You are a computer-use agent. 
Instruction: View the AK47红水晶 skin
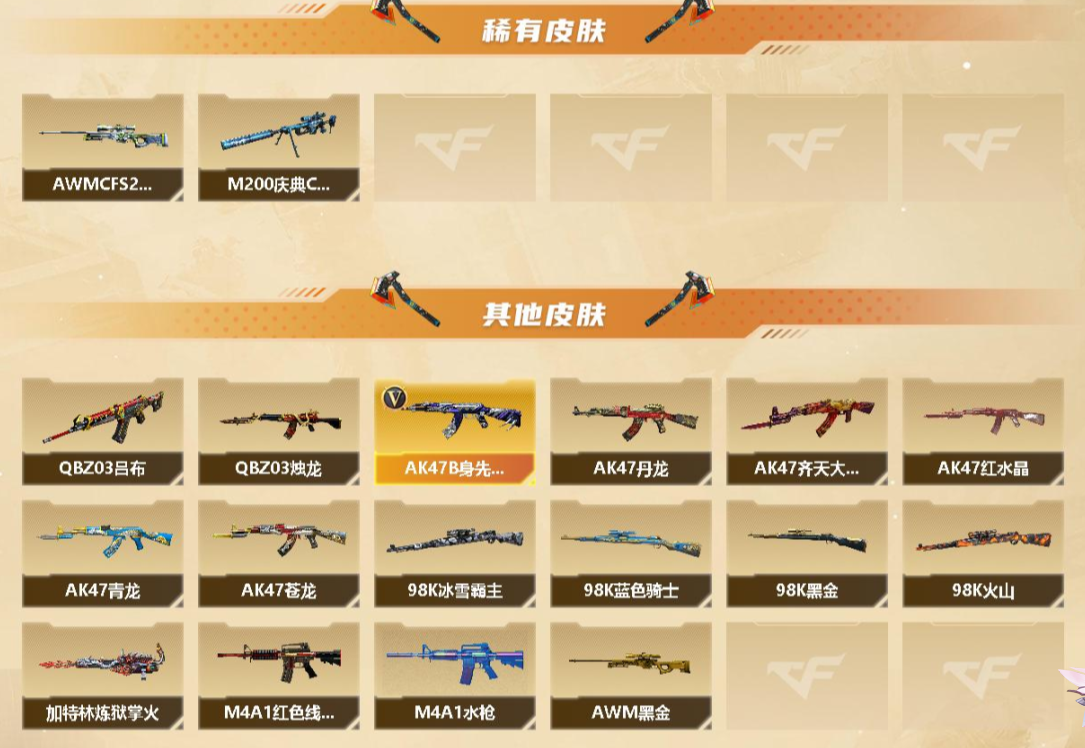click(983, 430)
